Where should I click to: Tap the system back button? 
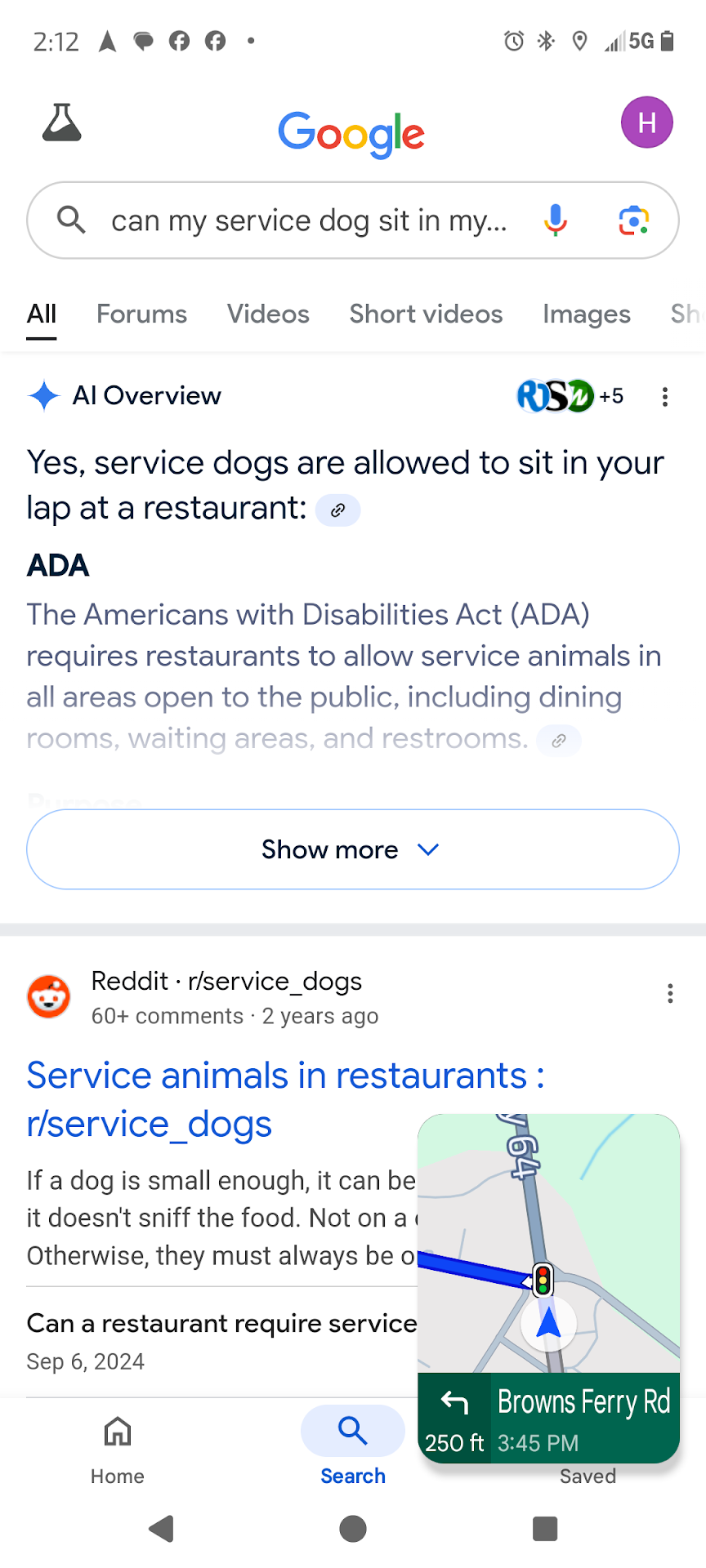point(162,1528)
